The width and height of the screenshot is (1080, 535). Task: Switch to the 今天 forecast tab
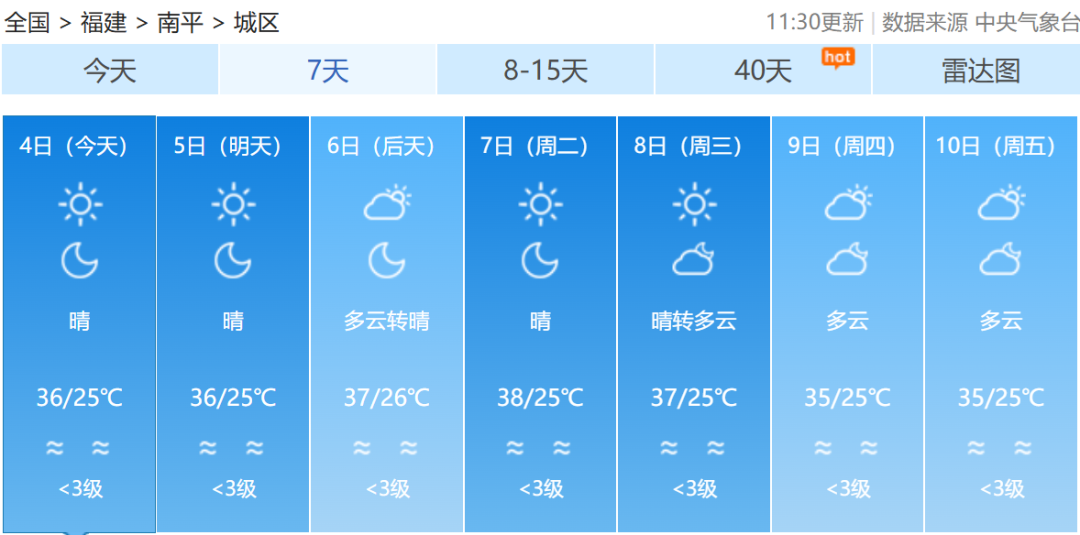[x=109, y=70]
